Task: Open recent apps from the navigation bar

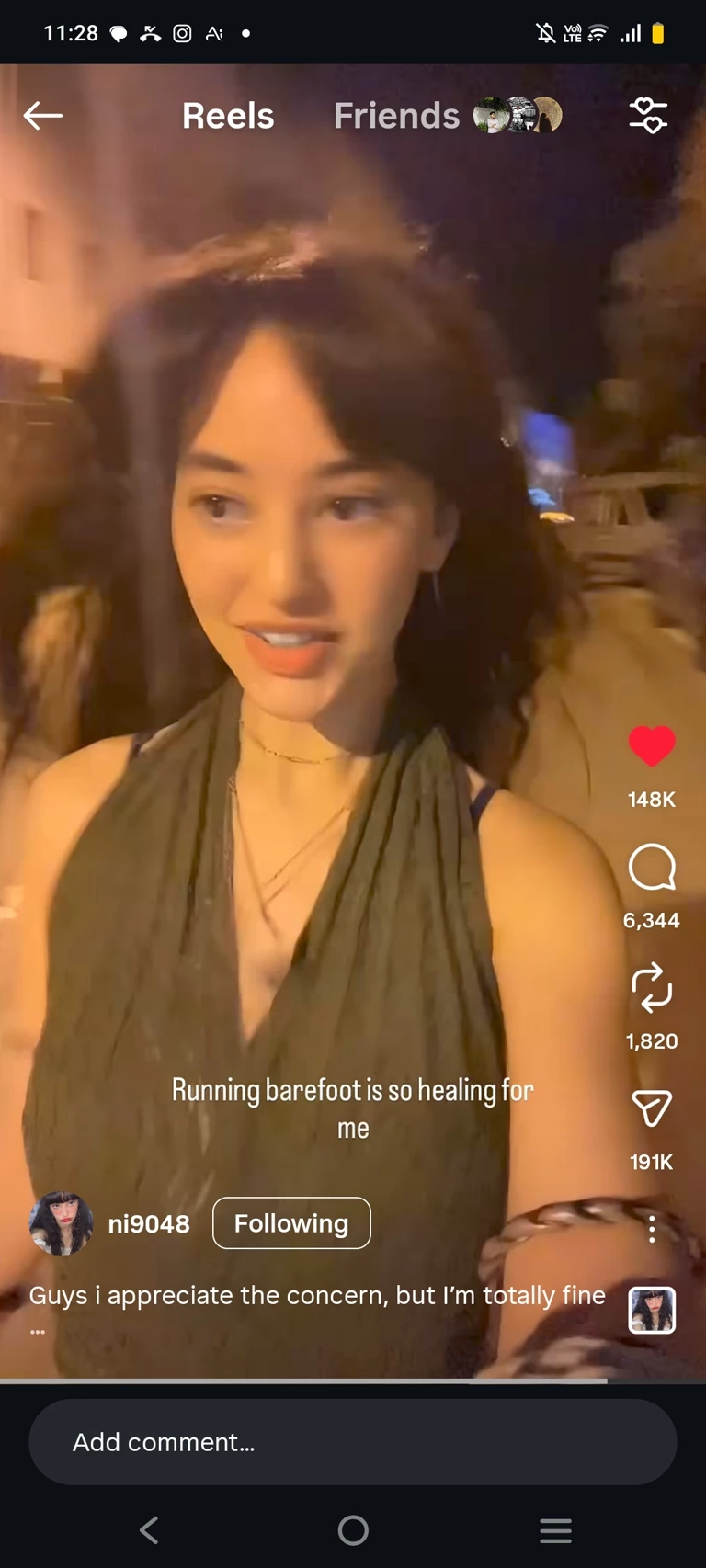Action: click(x=555, y=1530)
